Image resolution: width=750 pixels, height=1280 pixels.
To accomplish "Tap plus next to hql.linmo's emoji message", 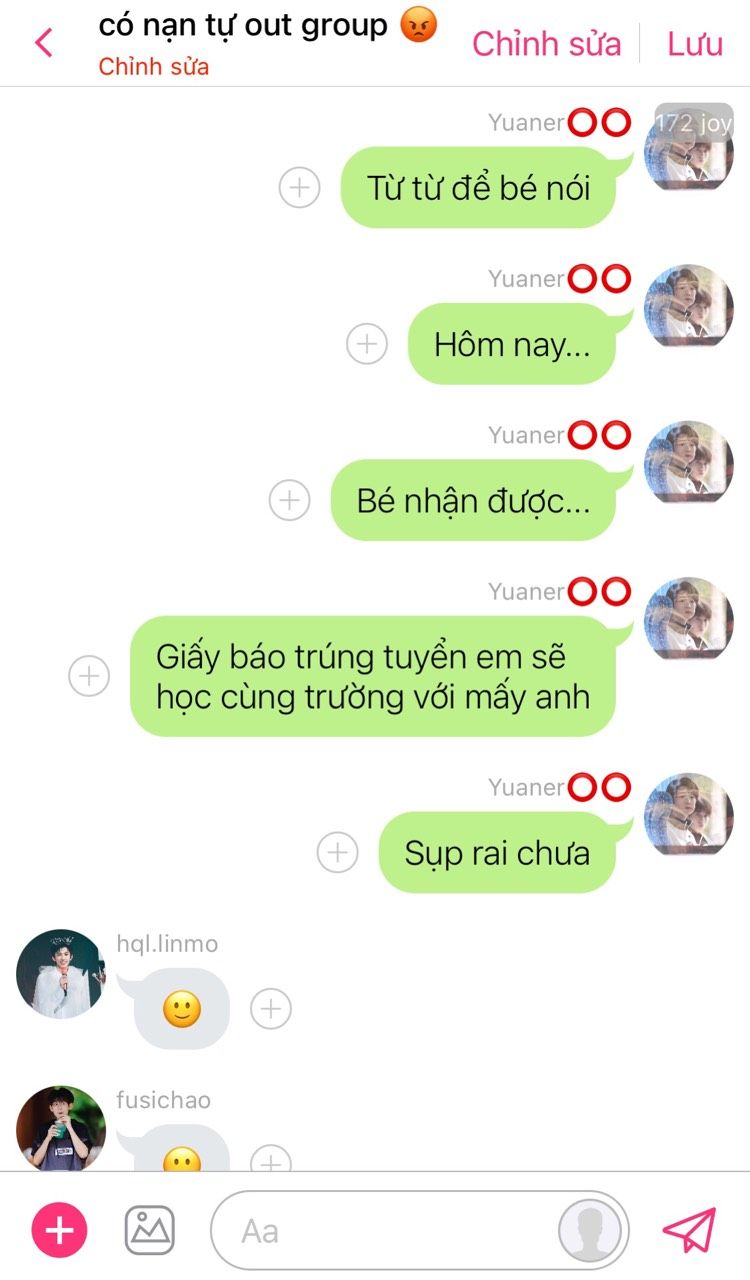I will point(270,1009).
